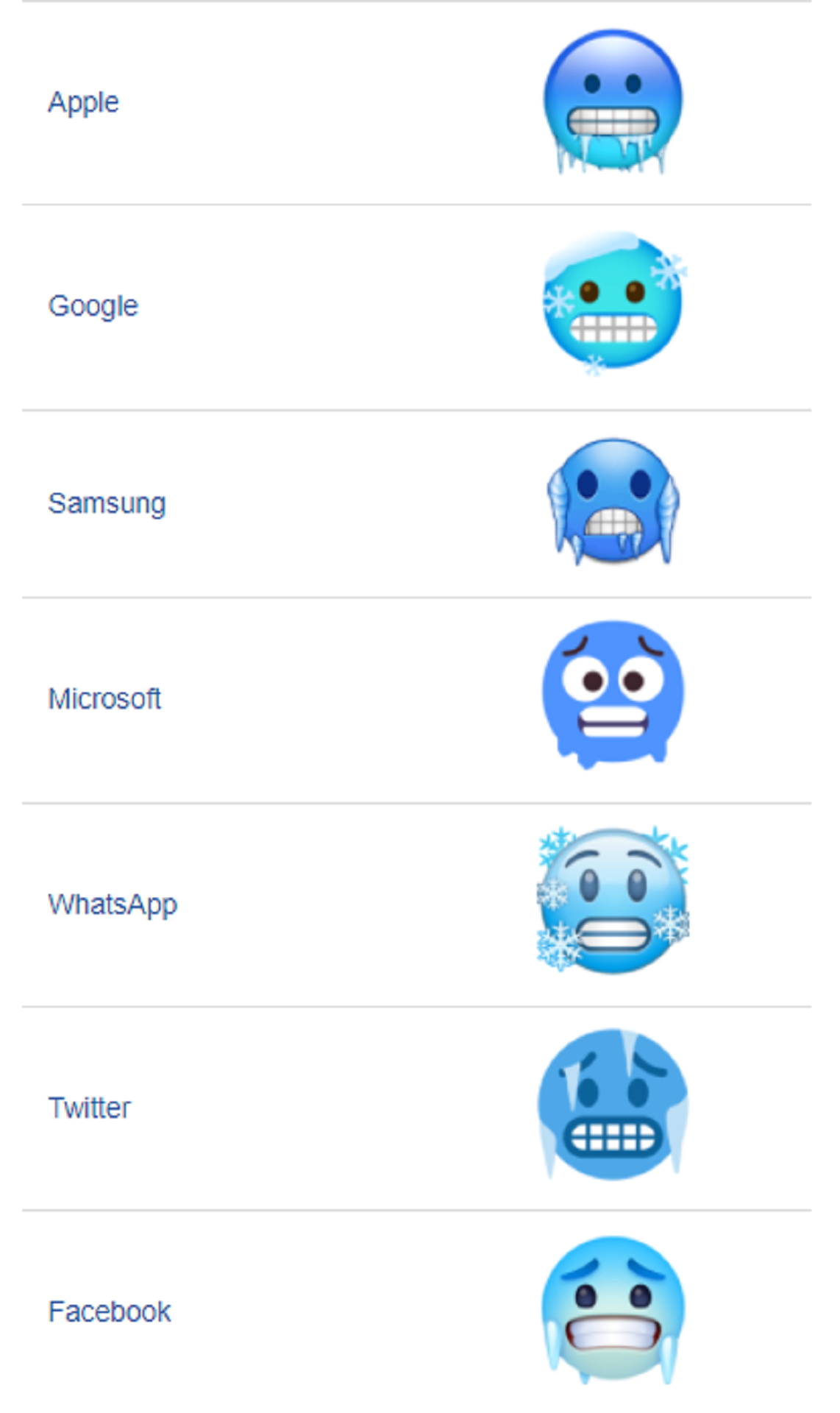Open the Google platform link

(x=93, y=306)
